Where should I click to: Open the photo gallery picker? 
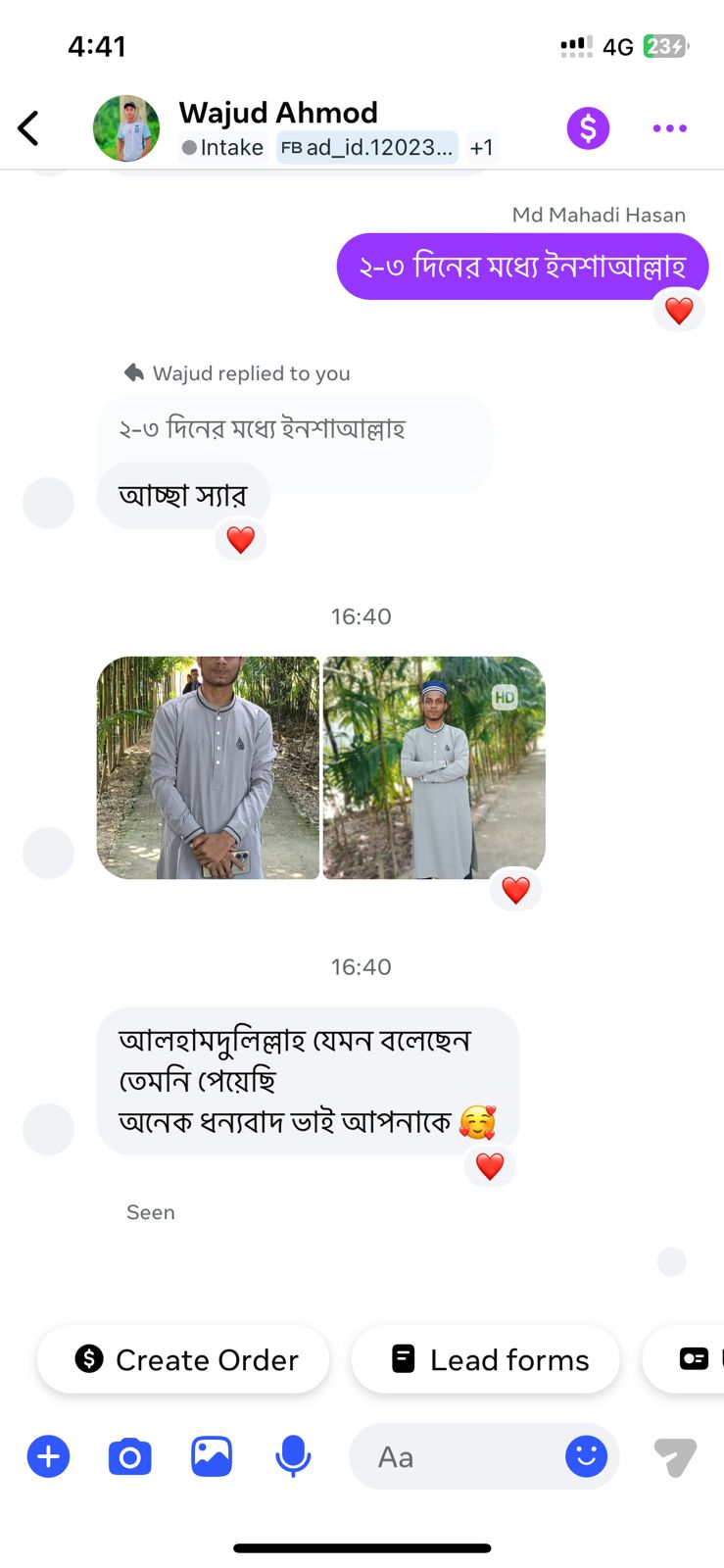tap(211, 1456)
